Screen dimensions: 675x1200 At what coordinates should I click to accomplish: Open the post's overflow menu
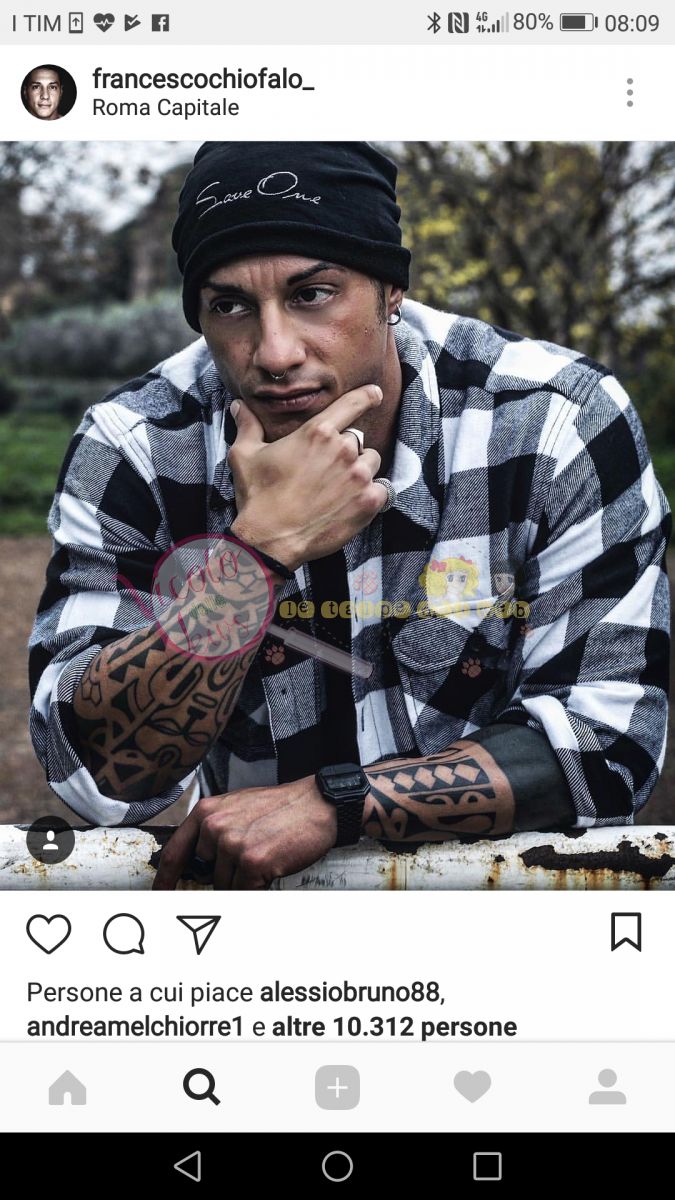click(x=629, y=93)
